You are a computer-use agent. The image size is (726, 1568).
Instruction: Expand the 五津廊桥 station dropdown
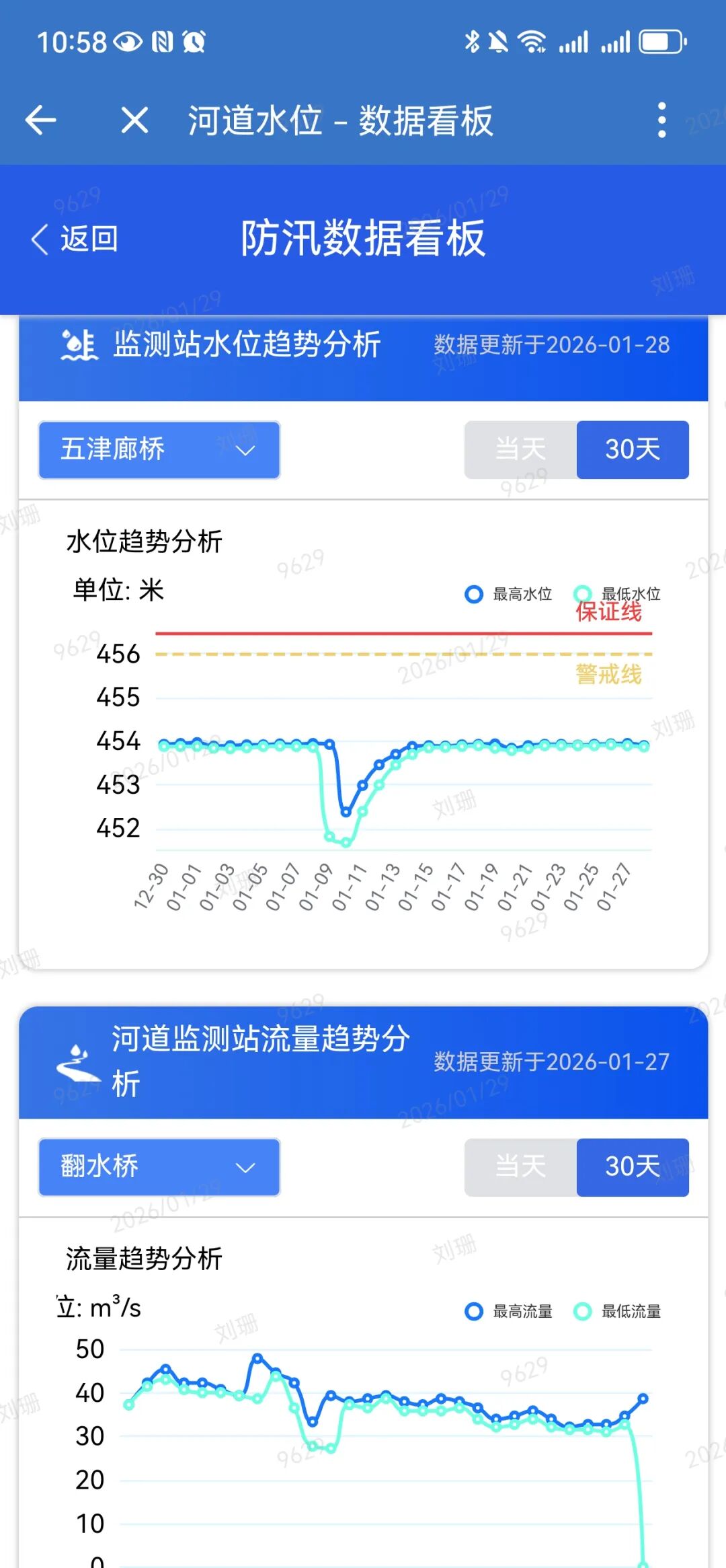click(159, 450)
